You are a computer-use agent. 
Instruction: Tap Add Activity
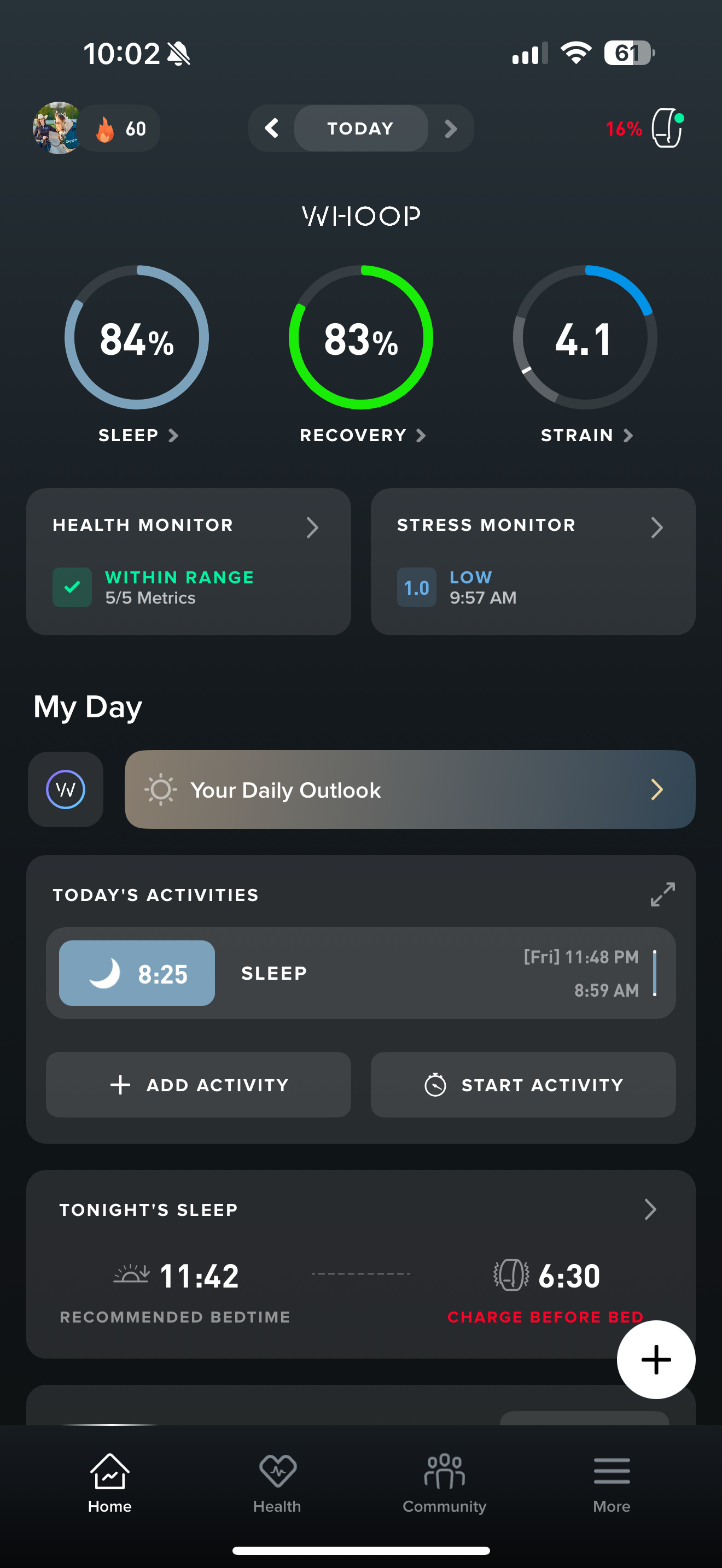coord(199,1085)
